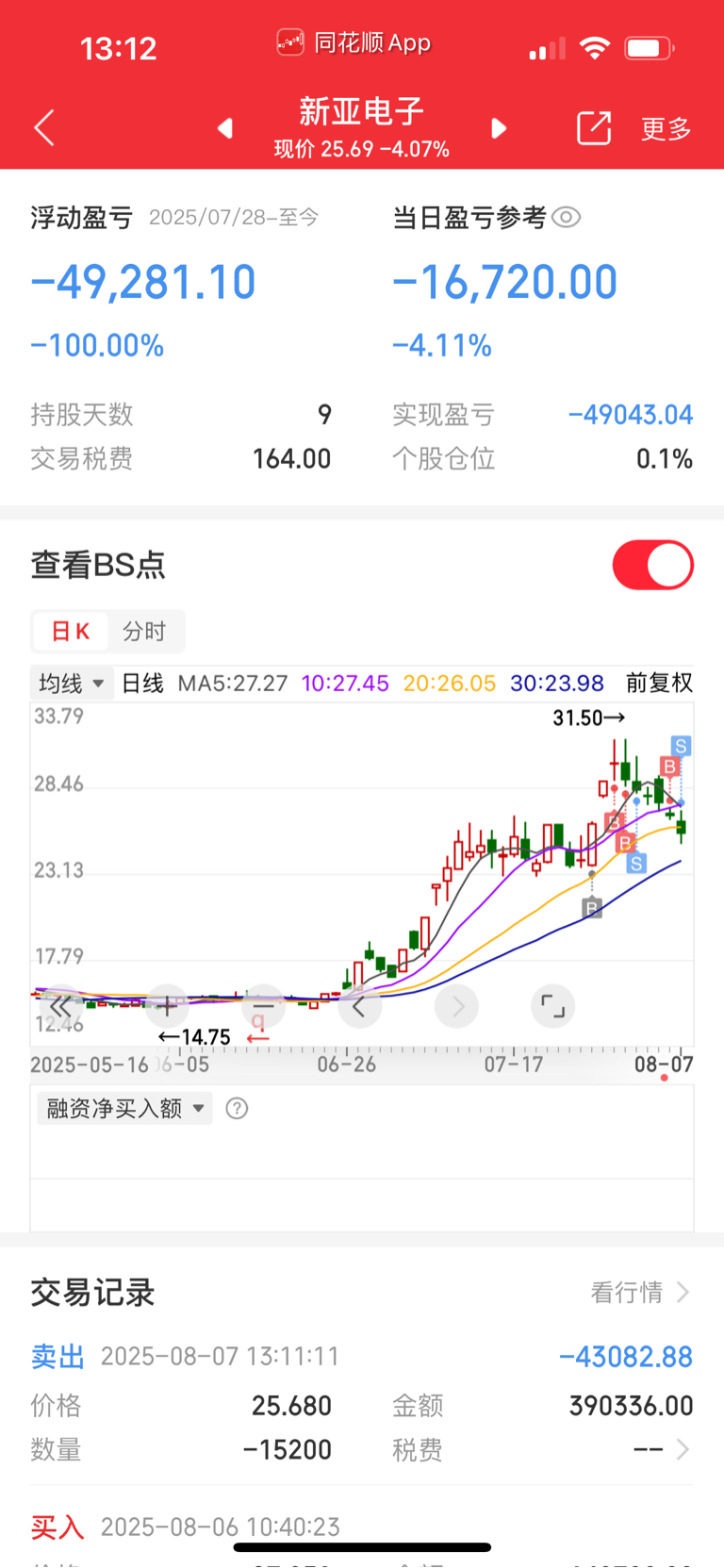
Task: Go back using the top-left arrow
Action: 44,127
